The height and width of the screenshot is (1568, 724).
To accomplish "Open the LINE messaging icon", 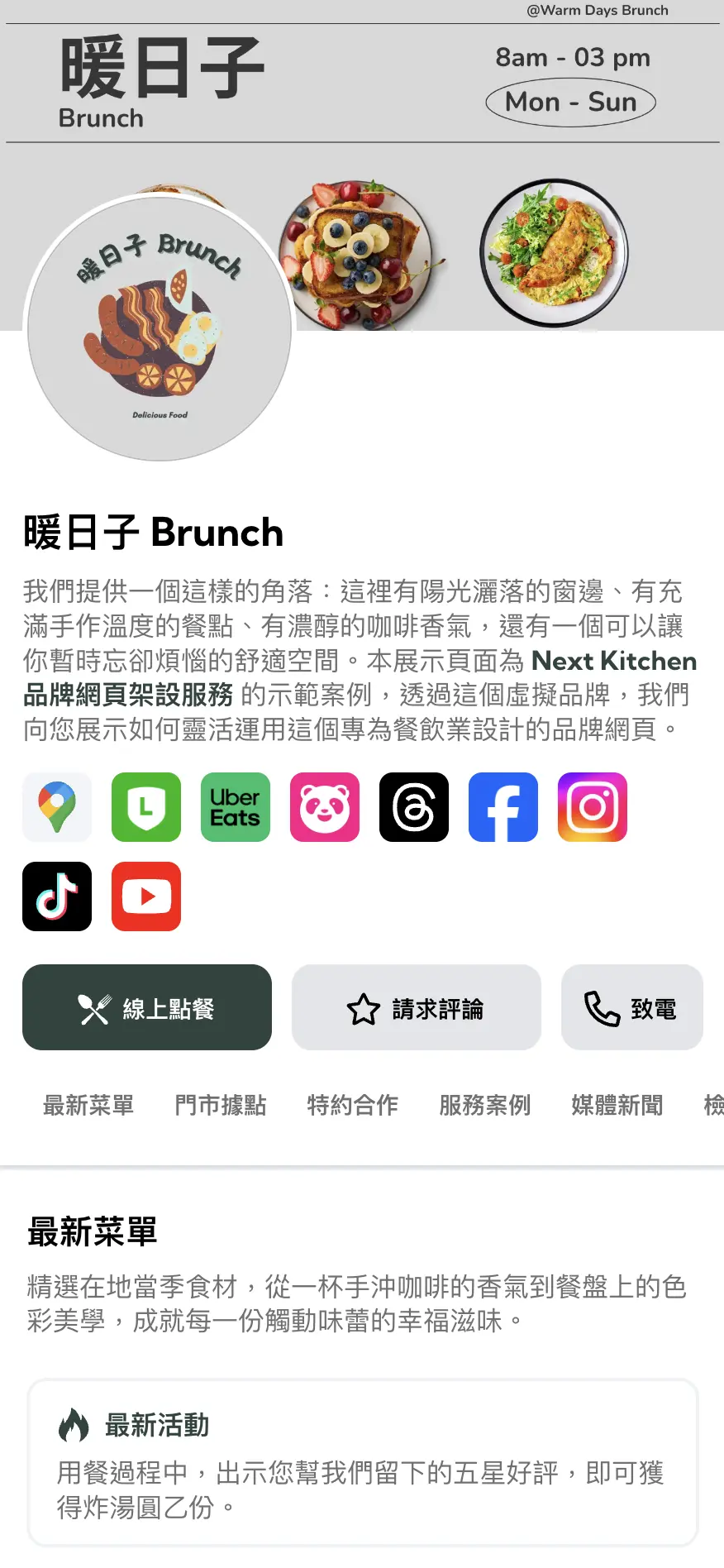I will [x=145, y=807].
